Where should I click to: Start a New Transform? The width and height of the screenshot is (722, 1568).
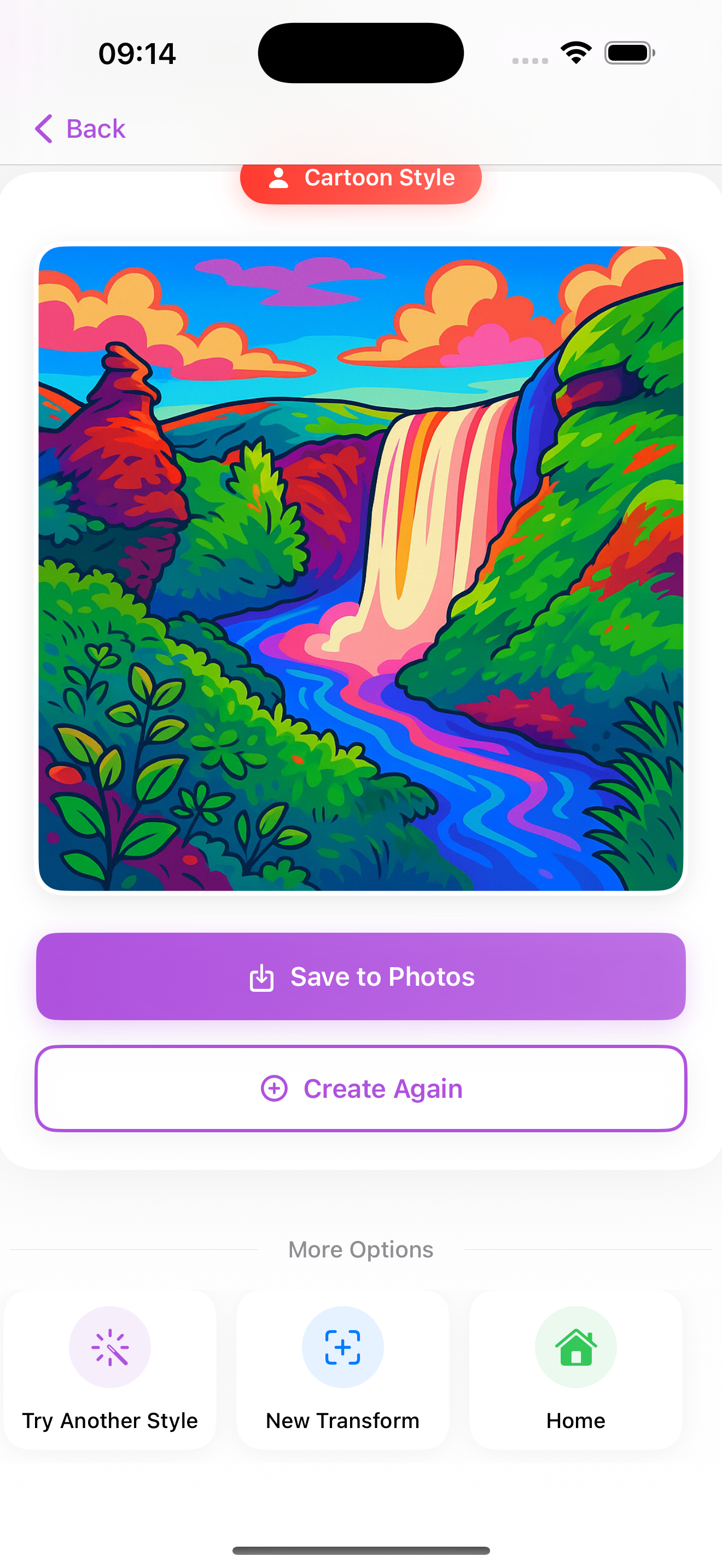[343, 1370]
